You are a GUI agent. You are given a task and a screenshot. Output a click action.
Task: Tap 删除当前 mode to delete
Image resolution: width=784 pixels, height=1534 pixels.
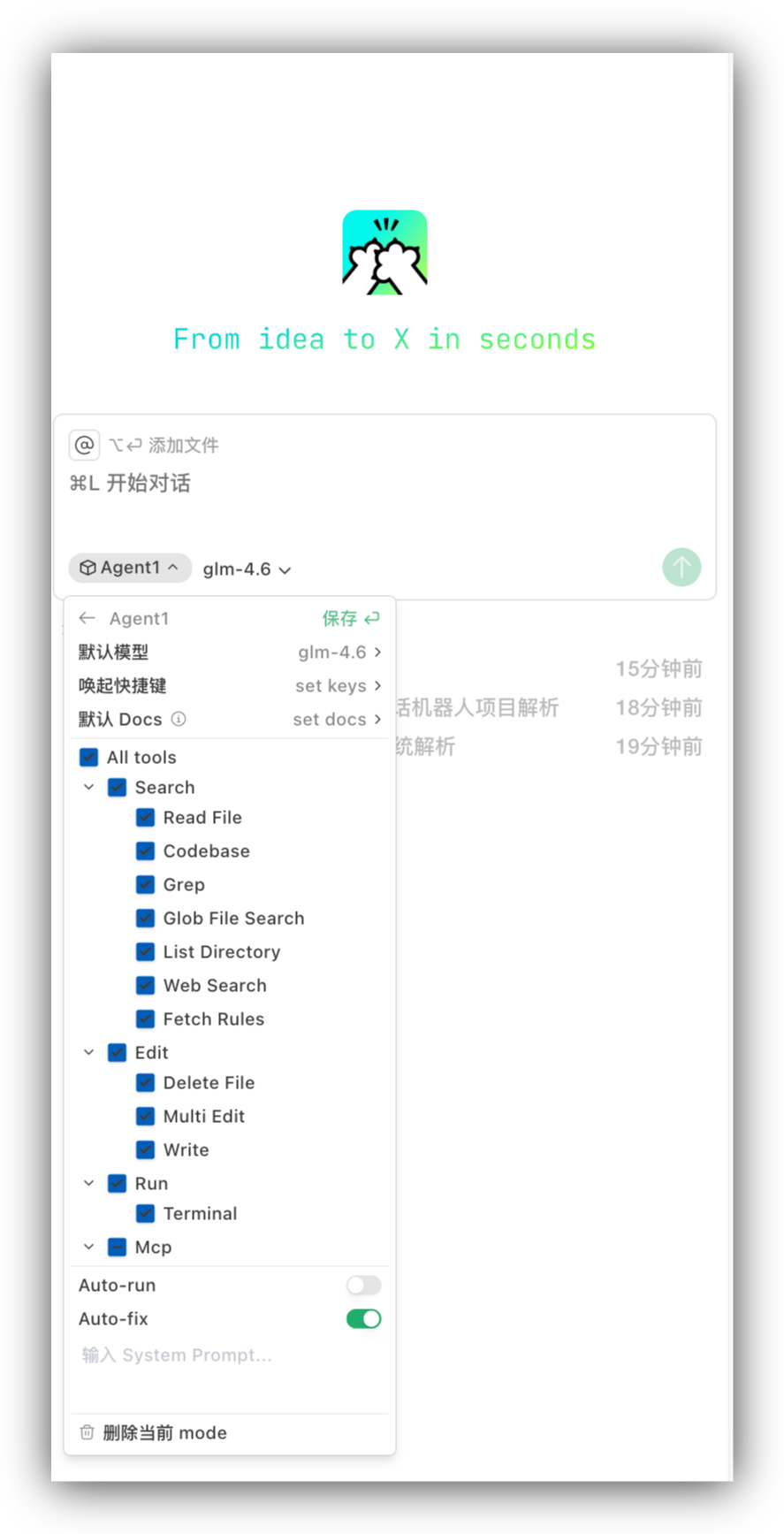[164, 1433]
